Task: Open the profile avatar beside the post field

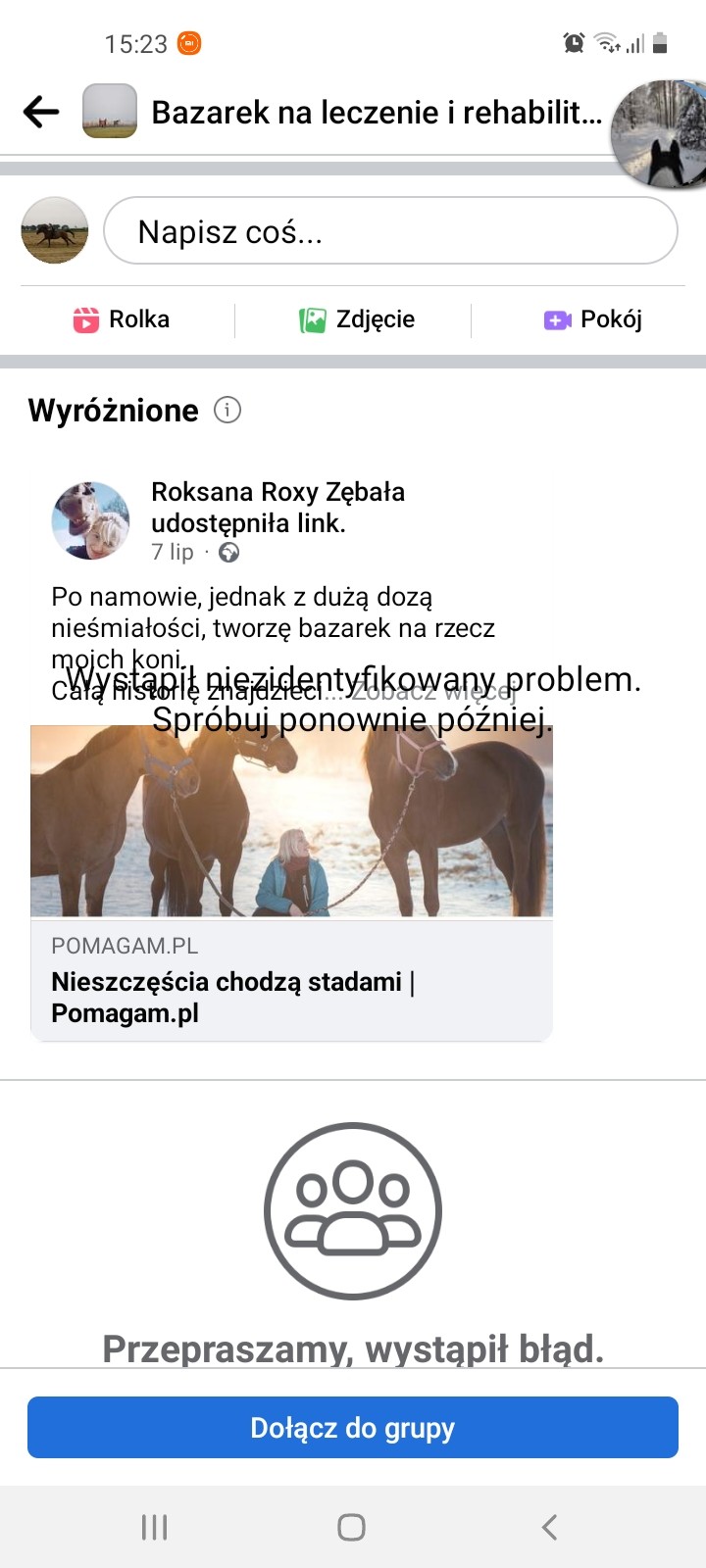Action: (x=55, y=231)
